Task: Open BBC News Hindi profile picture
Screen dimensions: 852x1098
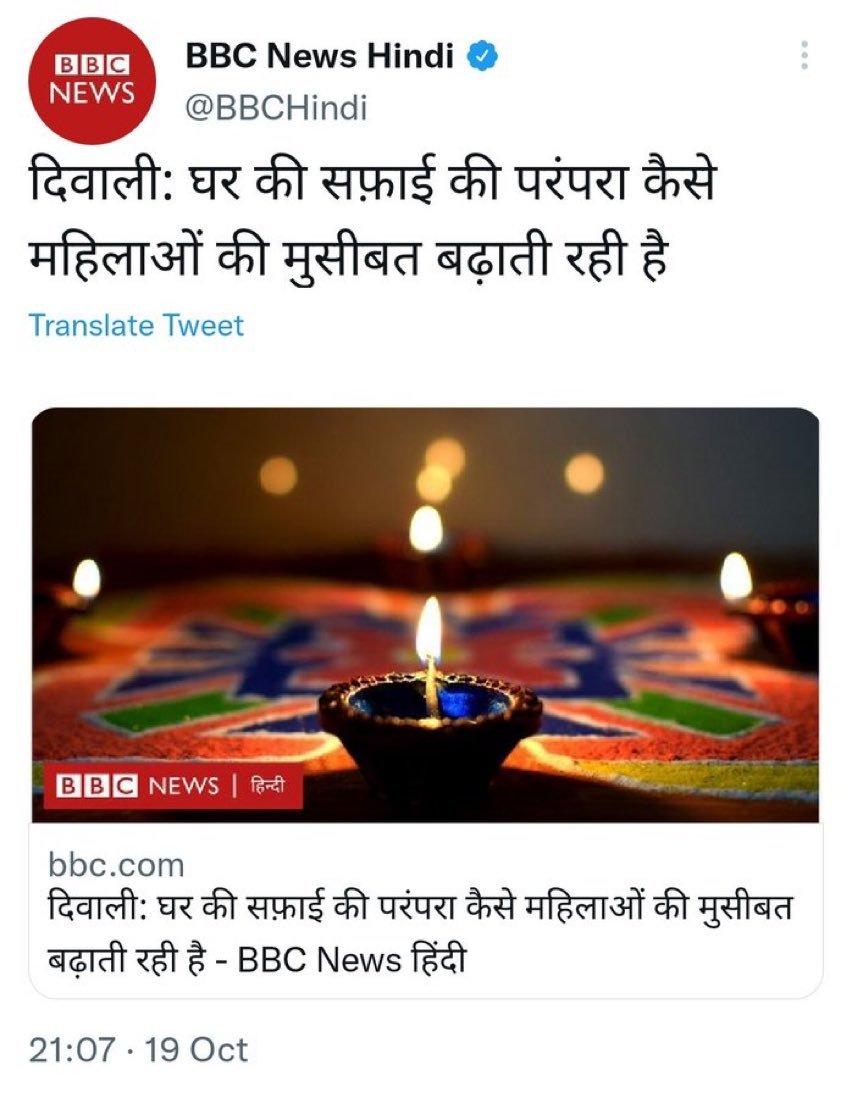Action: pos(93,80)
